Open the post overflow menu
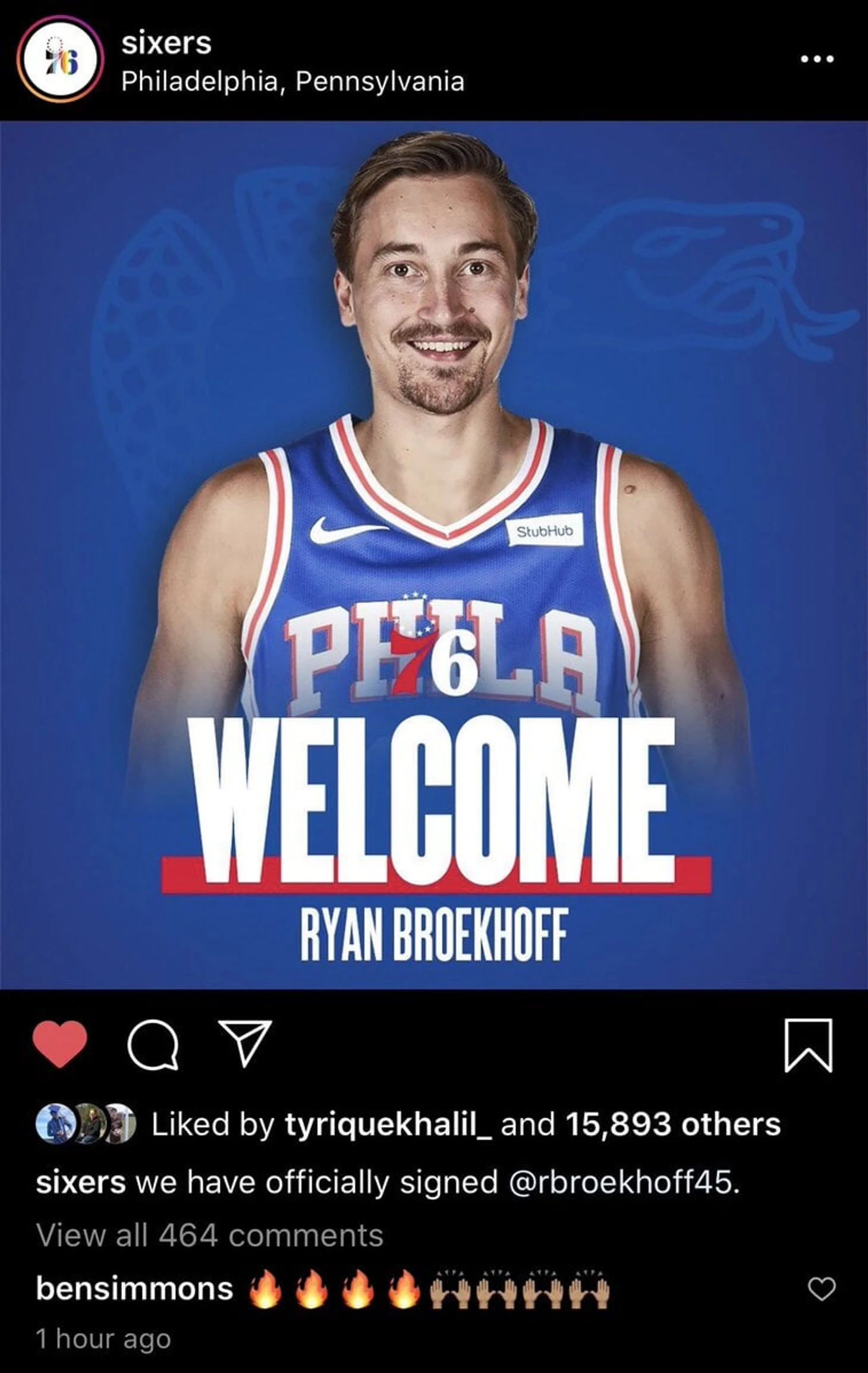Image resolution: width=868 pixels, height=1373 pixels. tap(817, 59)
